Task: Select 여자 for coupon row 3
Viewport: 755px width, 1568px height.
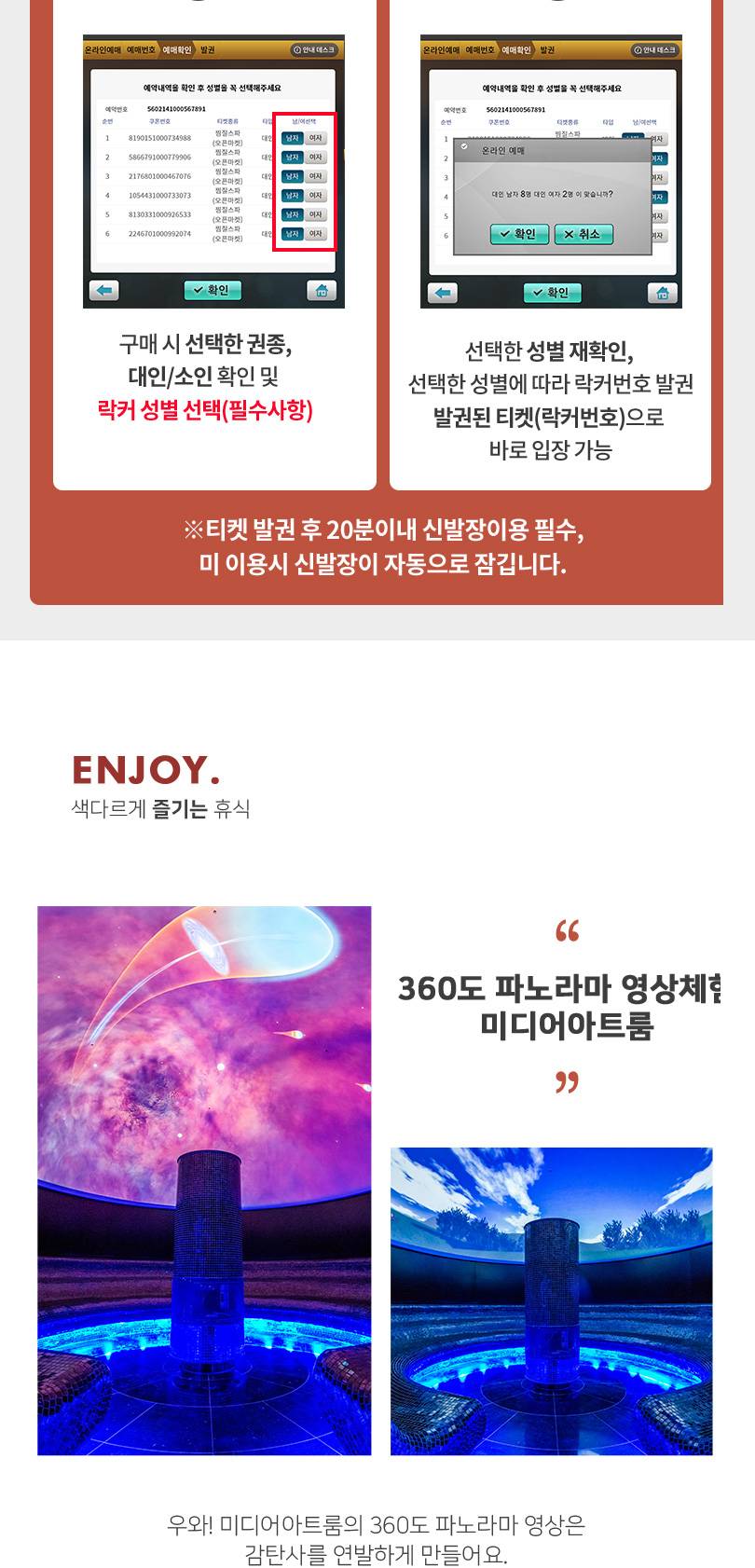Action: click(318, 177)
